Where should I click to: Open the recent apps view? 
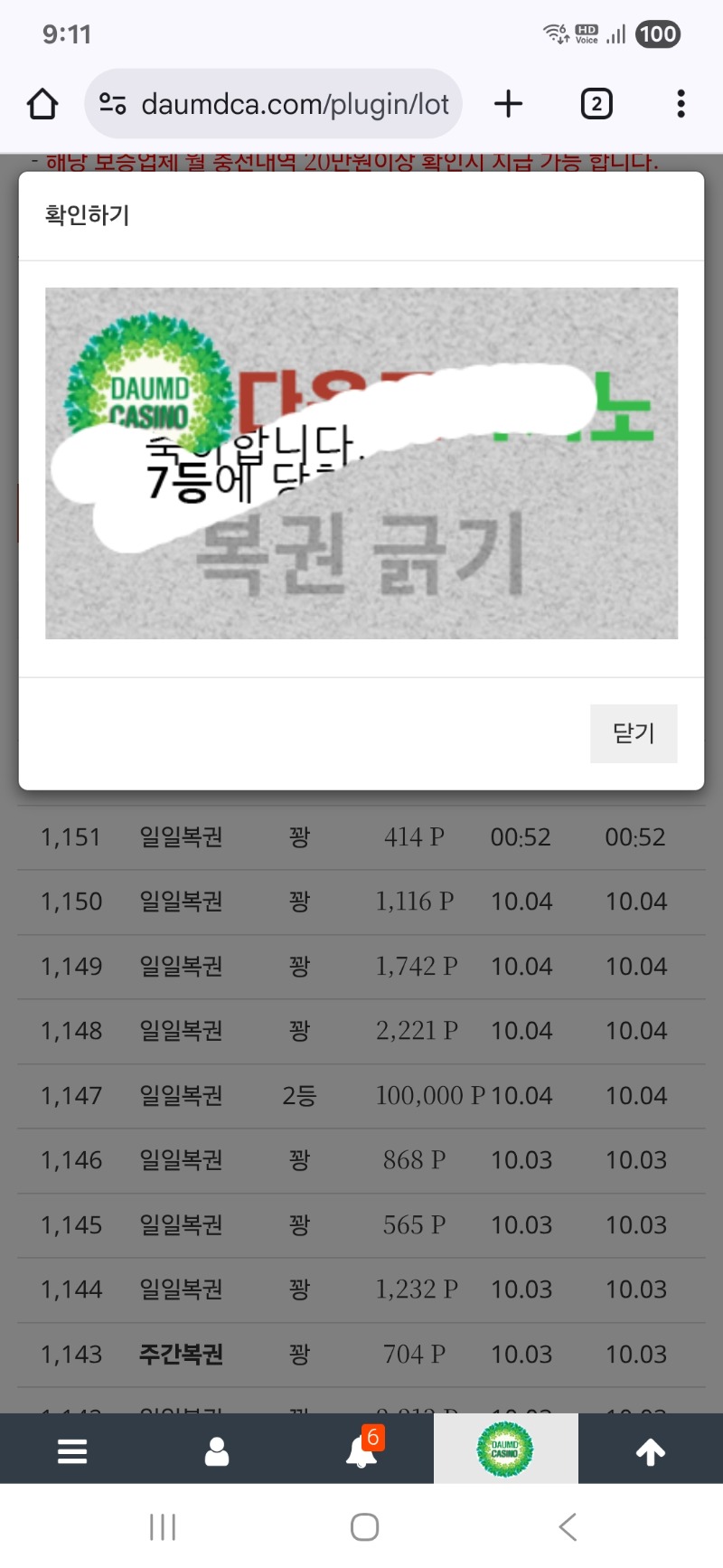click(x=163, y=1527)
